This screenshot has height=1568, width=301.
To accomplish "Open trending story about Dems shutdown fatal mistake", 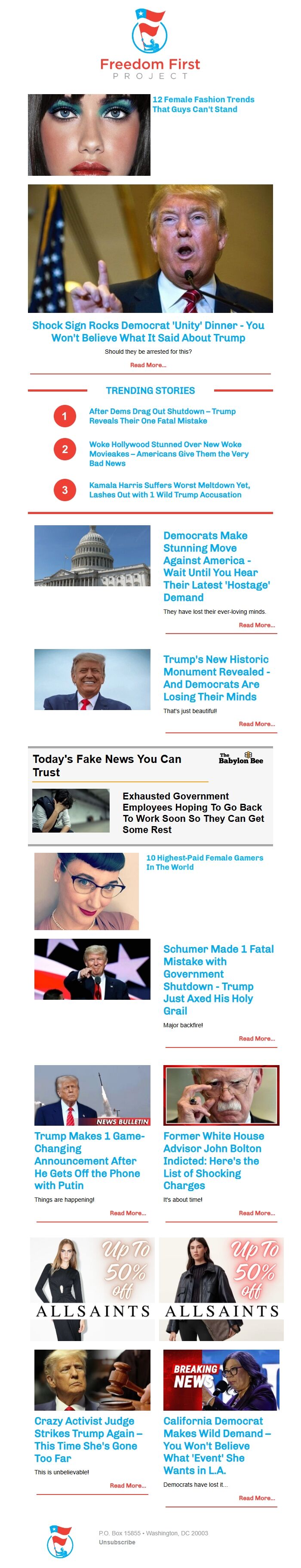I will click(x=162, y=416).
